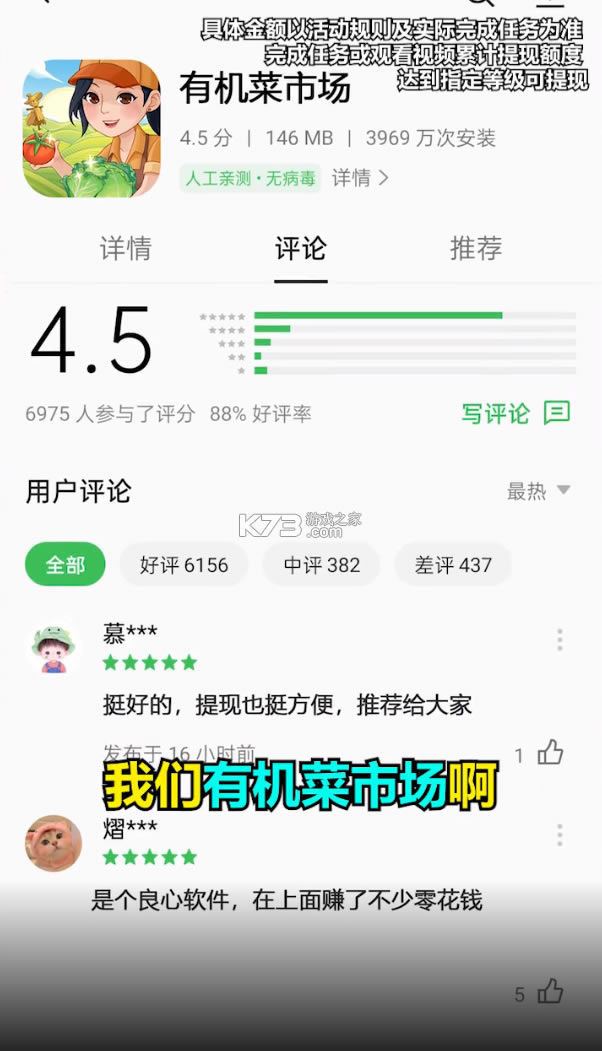Open the 详情 link beside the virus-free badge

coord(360,178)
